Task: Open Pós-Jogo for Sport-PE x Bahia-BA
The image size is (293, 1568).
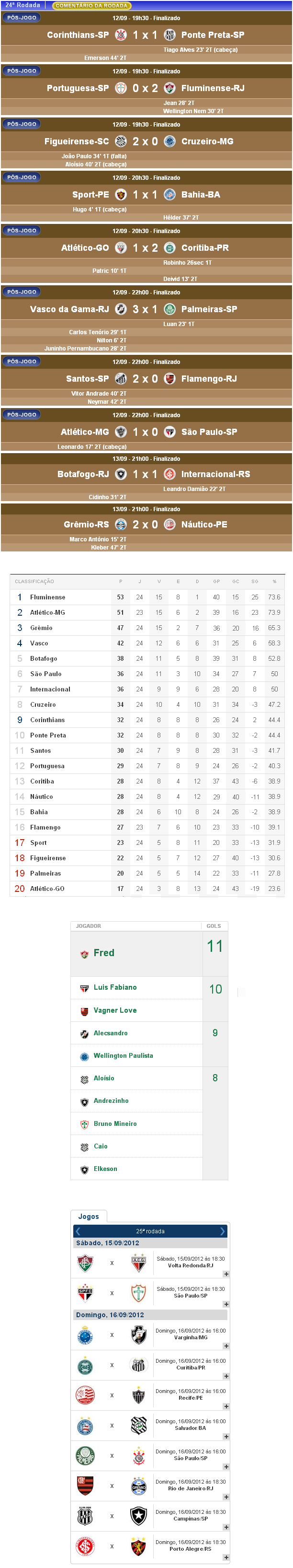Action: (21, 178)
